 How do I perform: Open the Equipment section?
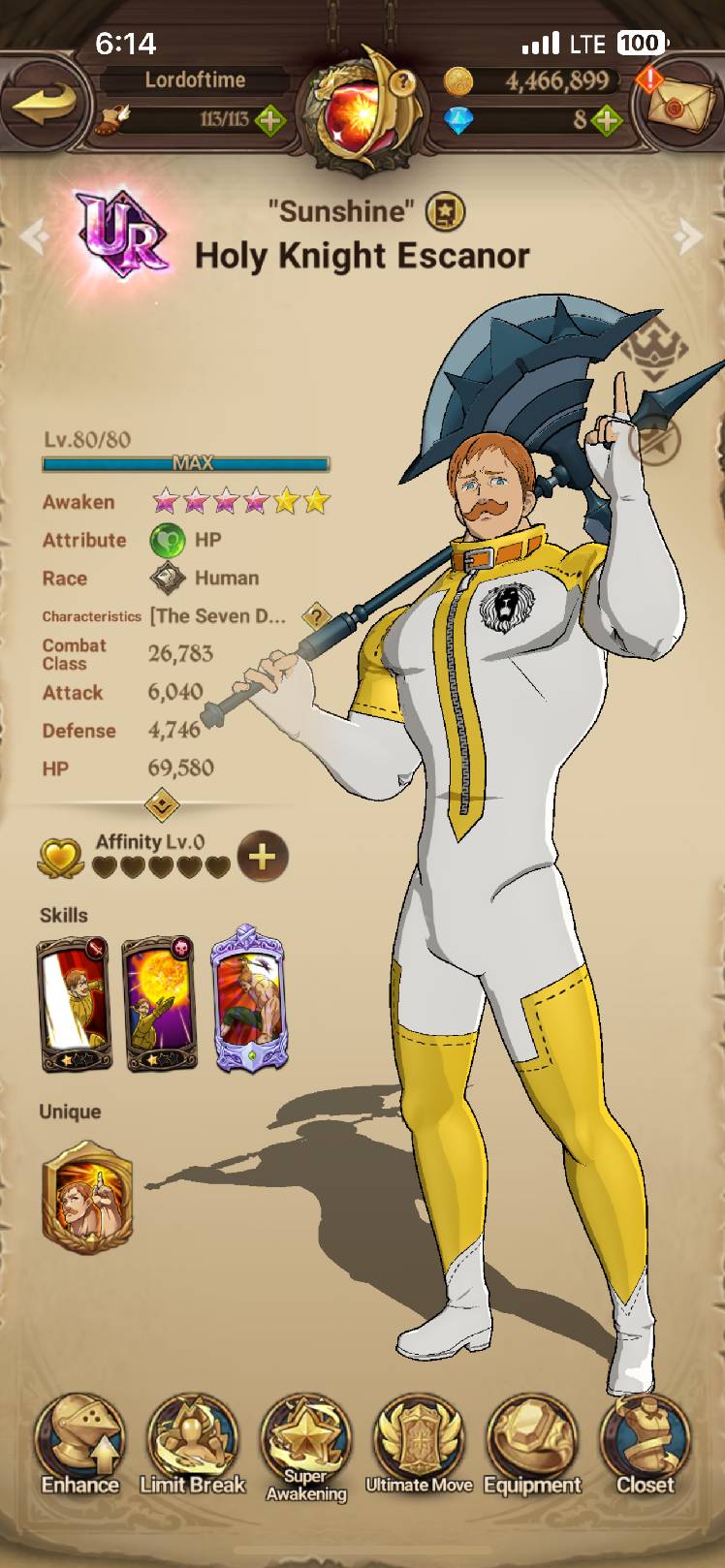coord(532,1446)
